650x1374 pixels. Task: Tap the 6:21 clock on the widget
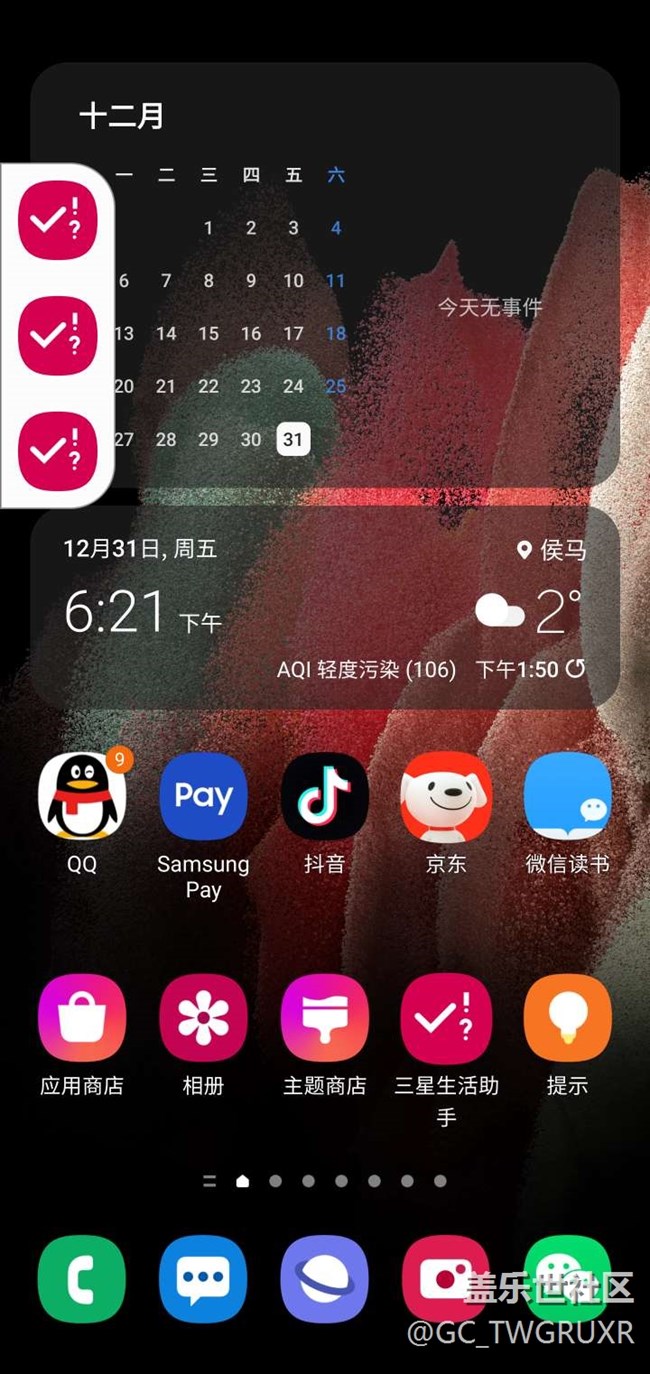tap(115, 611)
